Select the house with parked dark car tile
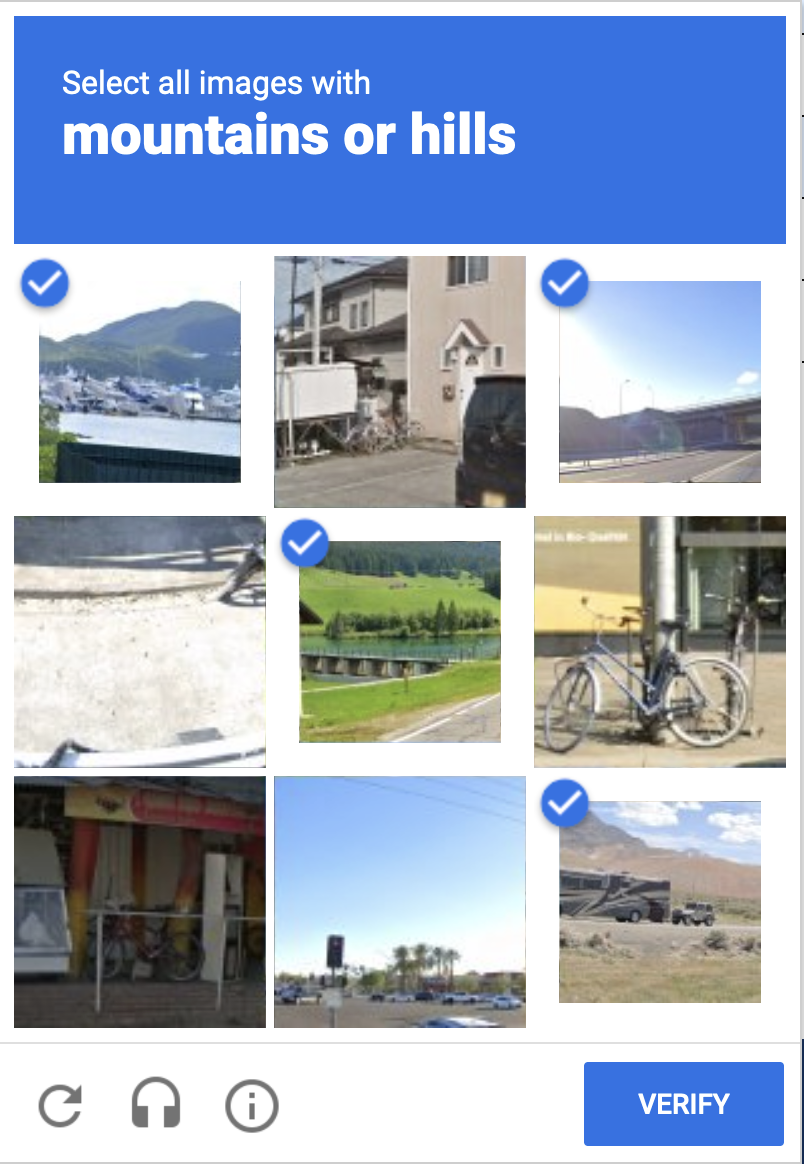The height and width of the screenshot is (1164, 804). tap(400, 382)
